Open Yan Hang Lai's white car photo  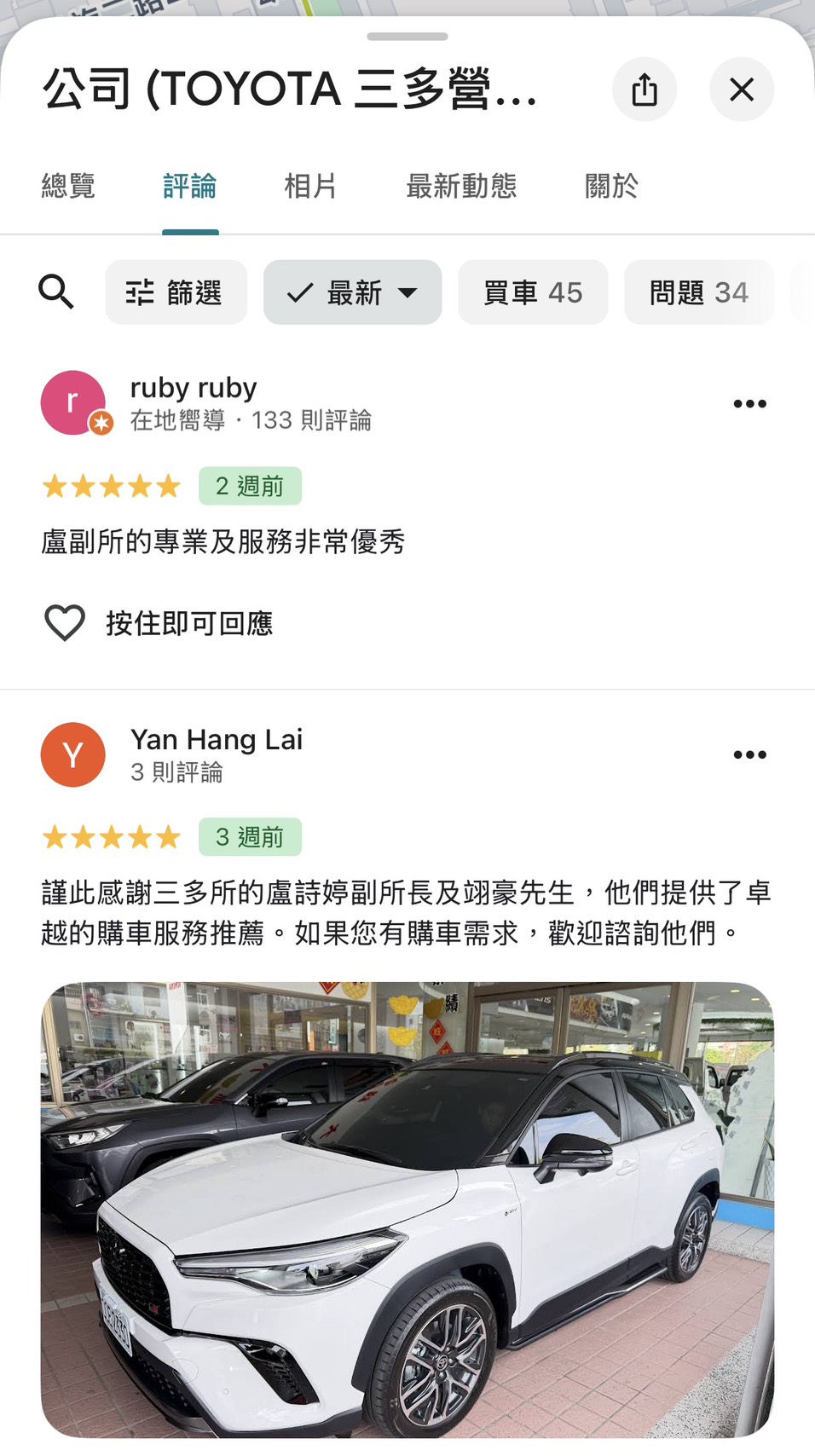pyautogui.click(x=407, y=1210)
